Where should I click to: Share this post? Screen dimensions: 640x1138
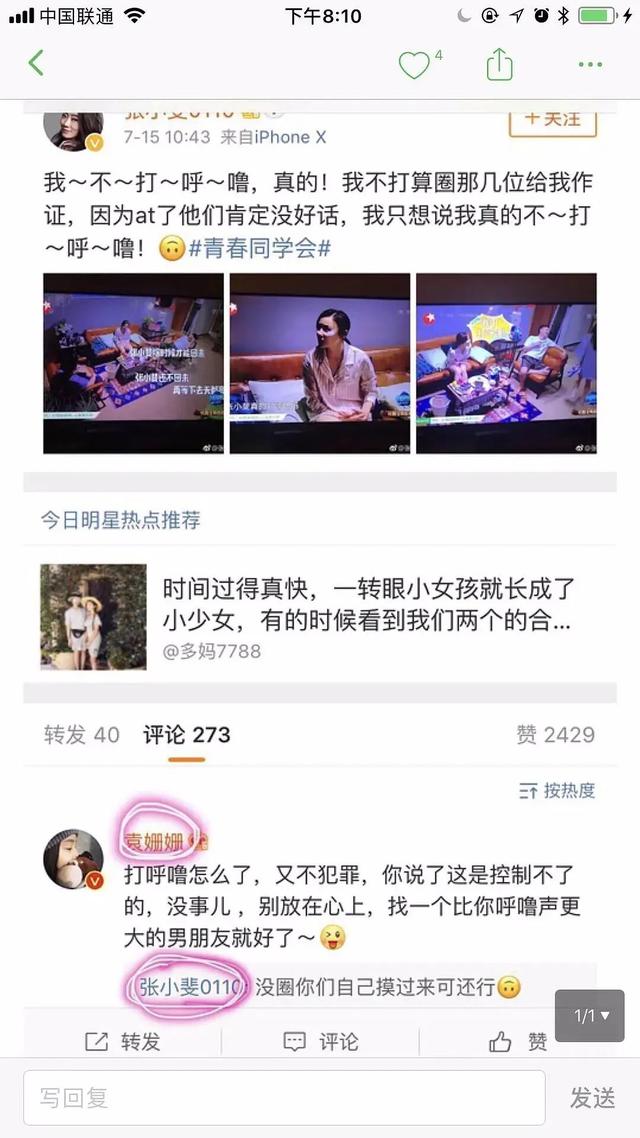(499, 65)
